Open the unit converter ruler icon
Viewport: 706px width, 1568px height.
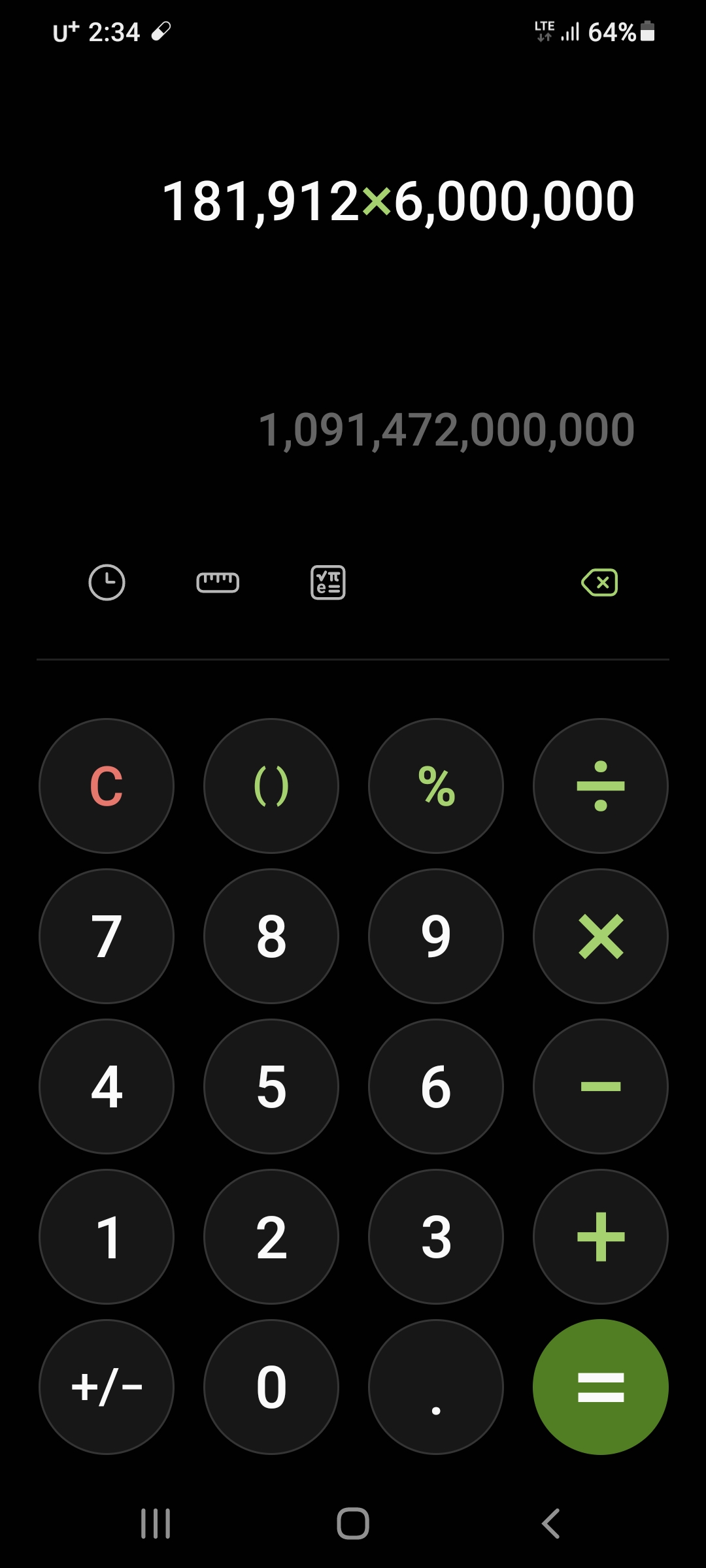coord(218,582)
